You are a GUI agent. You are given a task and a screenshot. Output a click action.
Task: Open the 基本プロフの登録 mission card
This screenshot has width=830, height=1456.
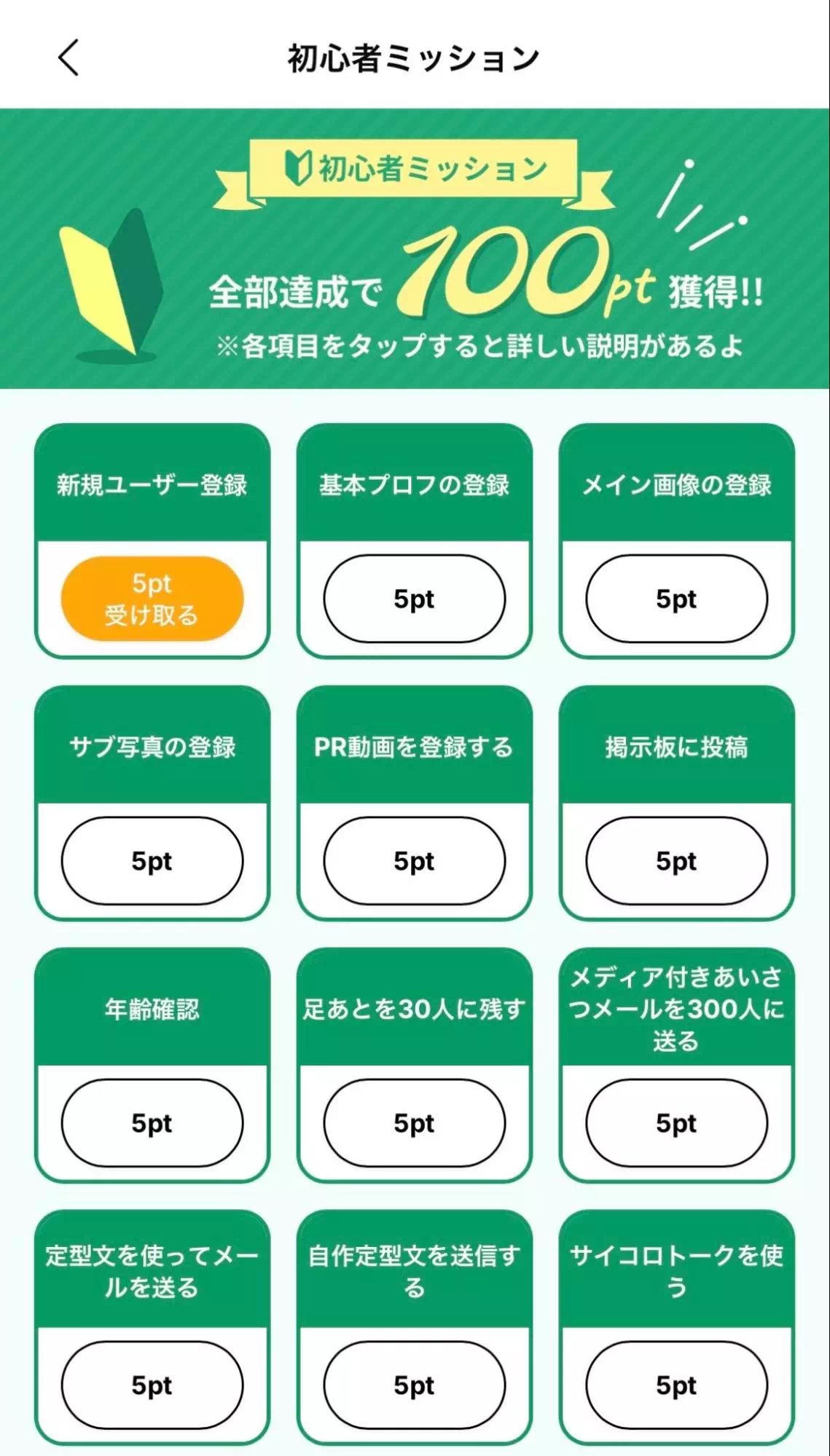[414, 482]
